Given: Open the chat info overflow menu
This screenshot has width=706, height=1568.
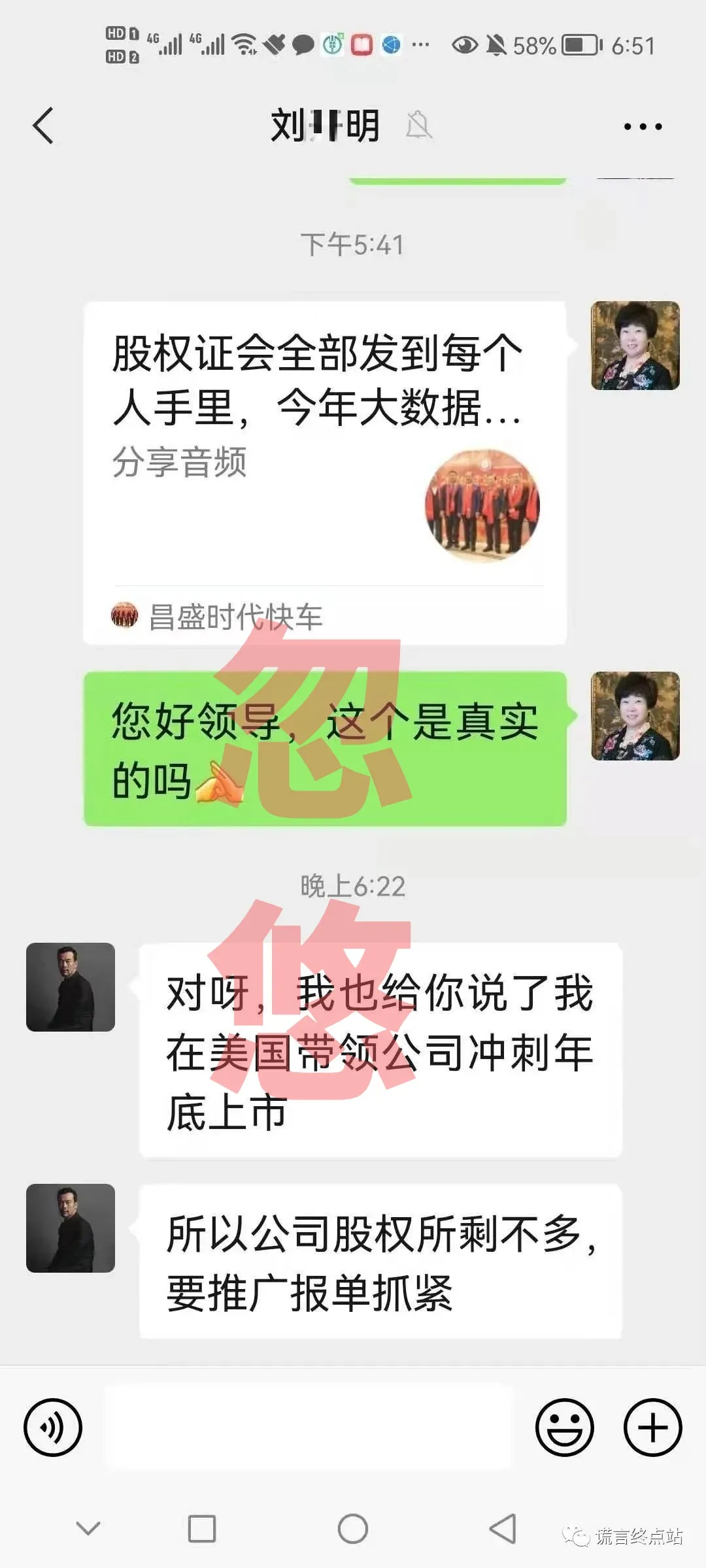Looking at the screenshot, I should pos(643,126).
